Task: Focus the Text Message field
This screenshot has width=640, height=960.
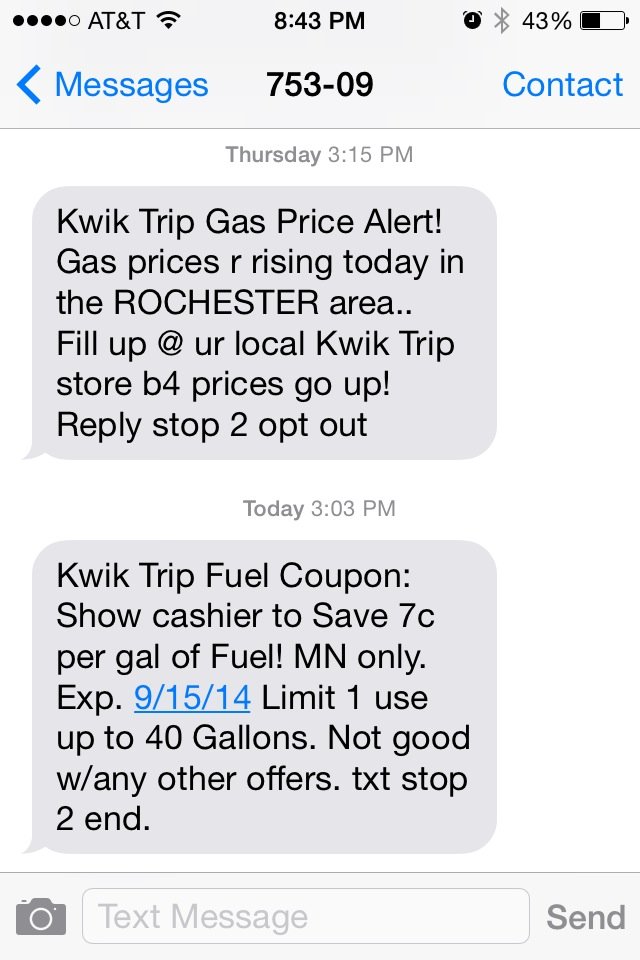Action: (x=305, y=916)
